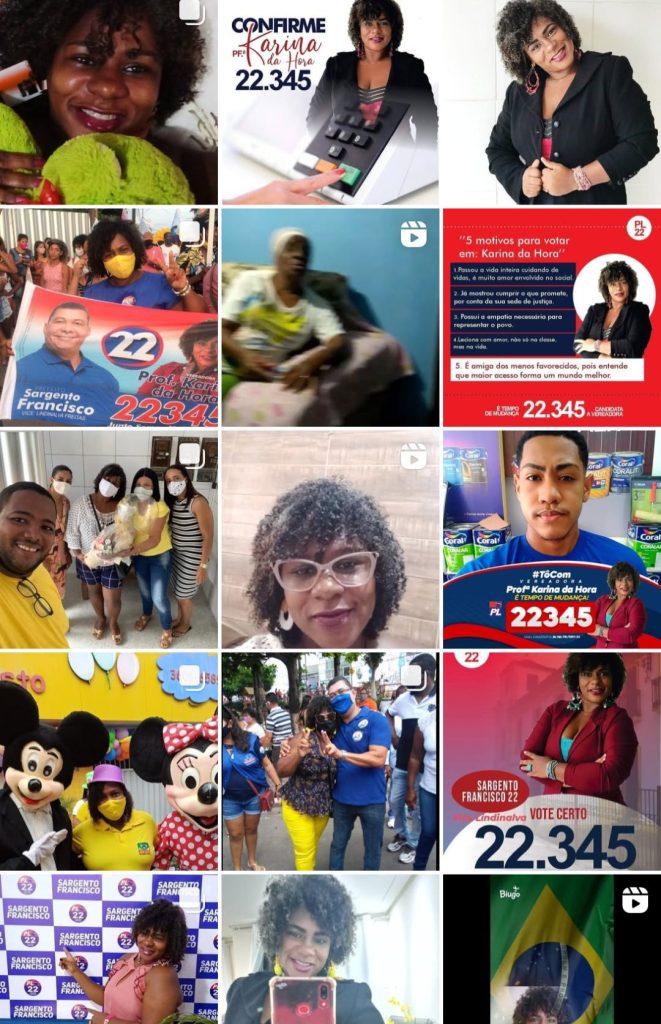Open the photo at Sargento Francisco backdrop
Screen dimensions: 661x1024
pyautogui.click(x=108, y=948)
